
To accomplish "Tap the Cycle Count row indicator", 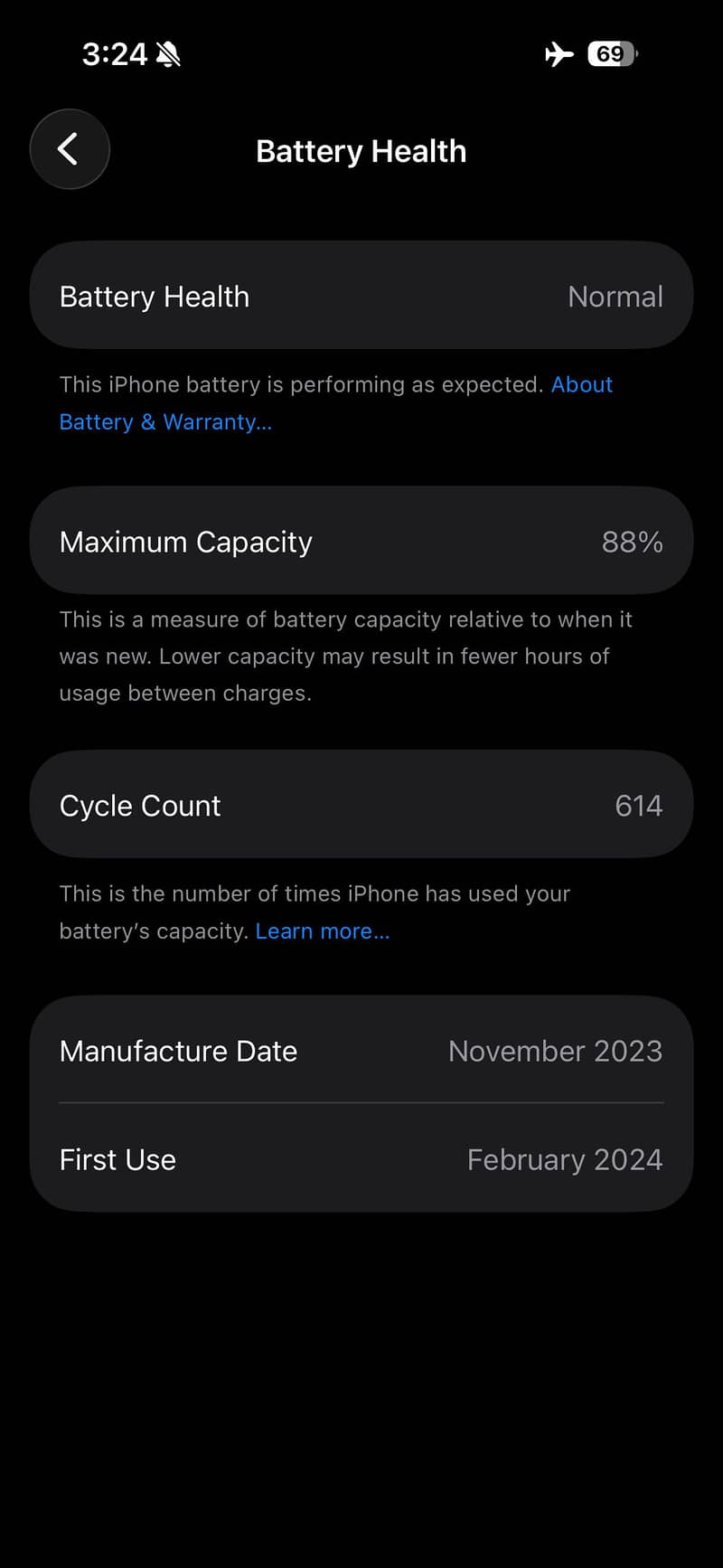I will 361,805.
